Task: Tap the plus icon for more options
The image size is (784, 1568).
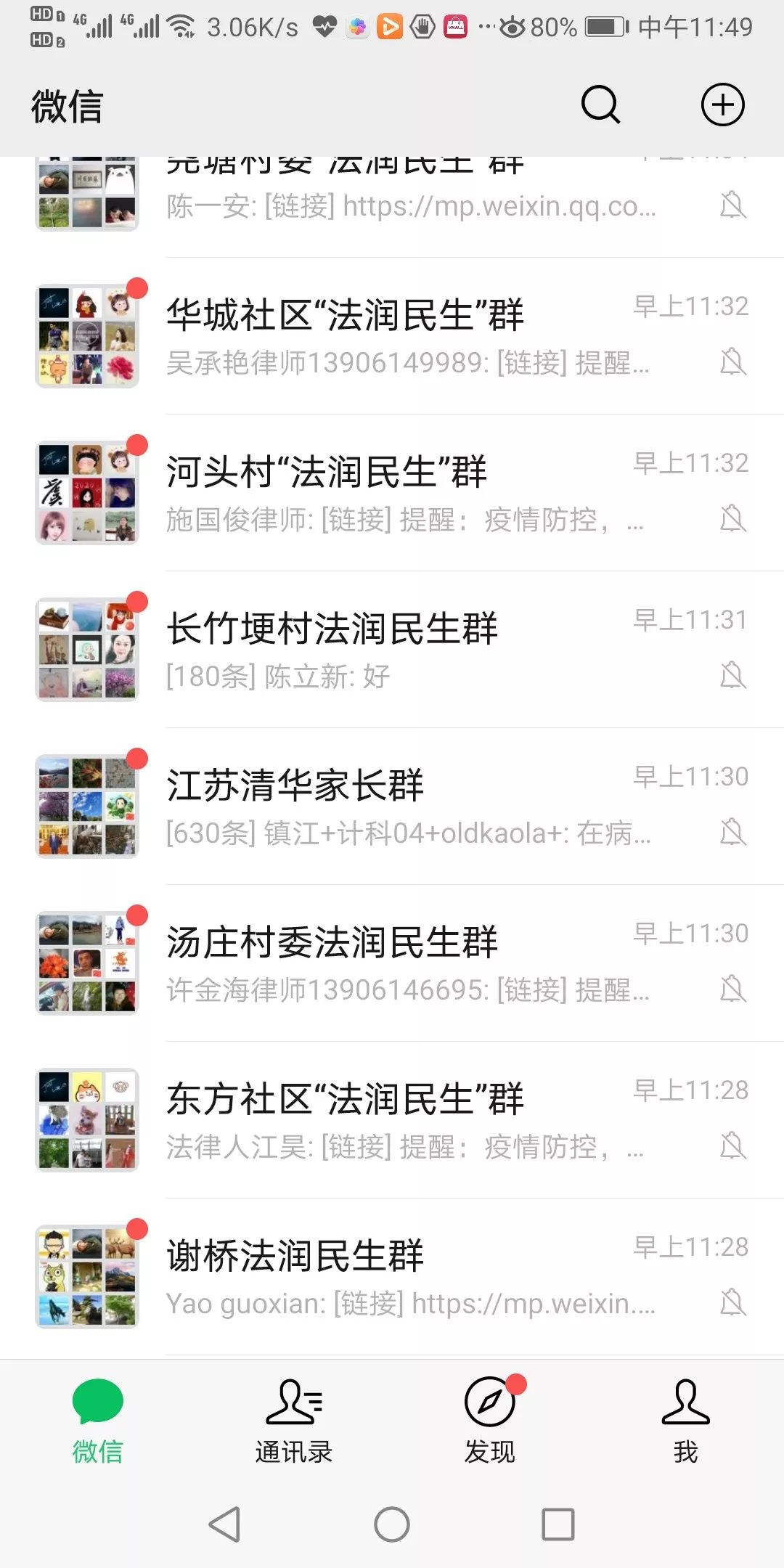Action: (x=722, y=105)
